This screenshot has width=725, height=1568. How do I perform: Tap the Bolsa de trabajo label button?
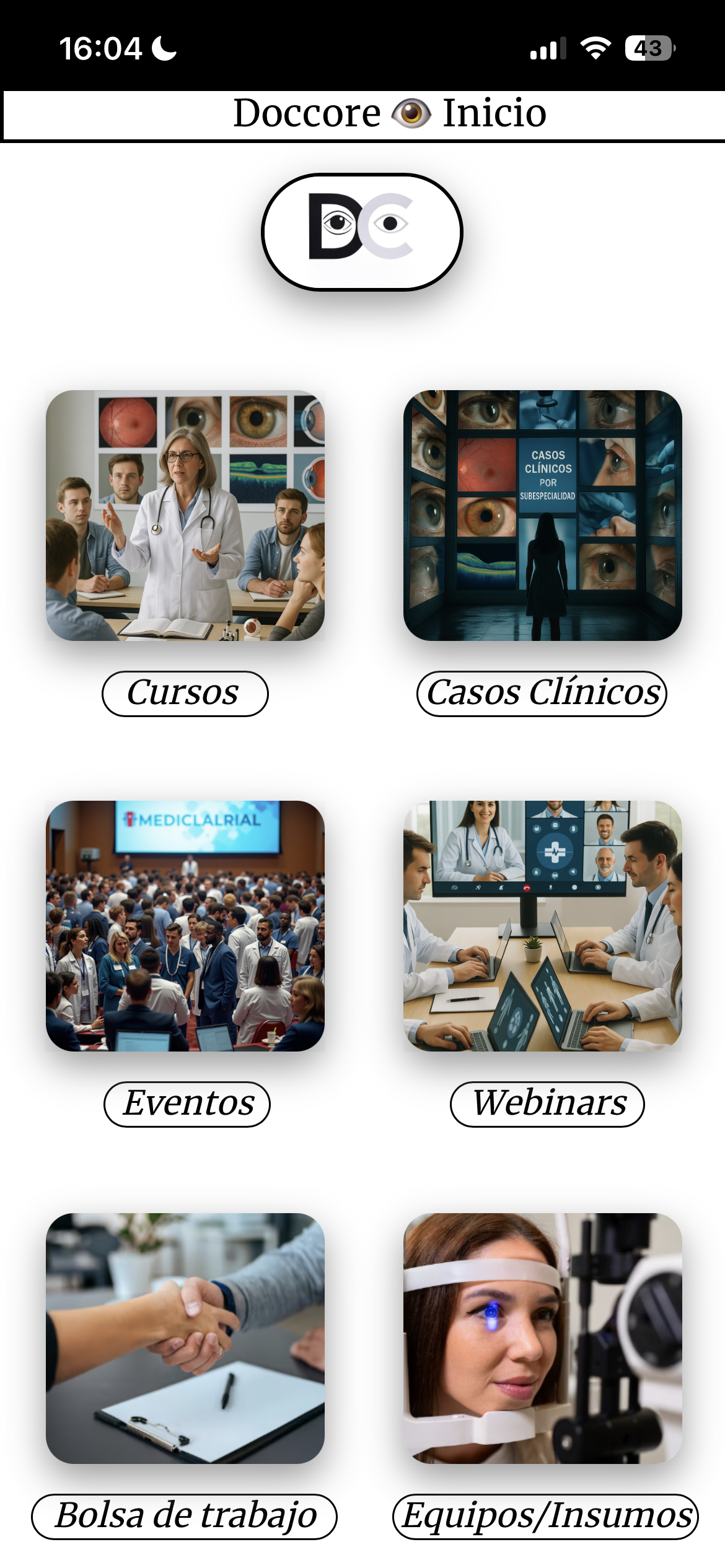pyautogui.click(x=184, y=1517)
